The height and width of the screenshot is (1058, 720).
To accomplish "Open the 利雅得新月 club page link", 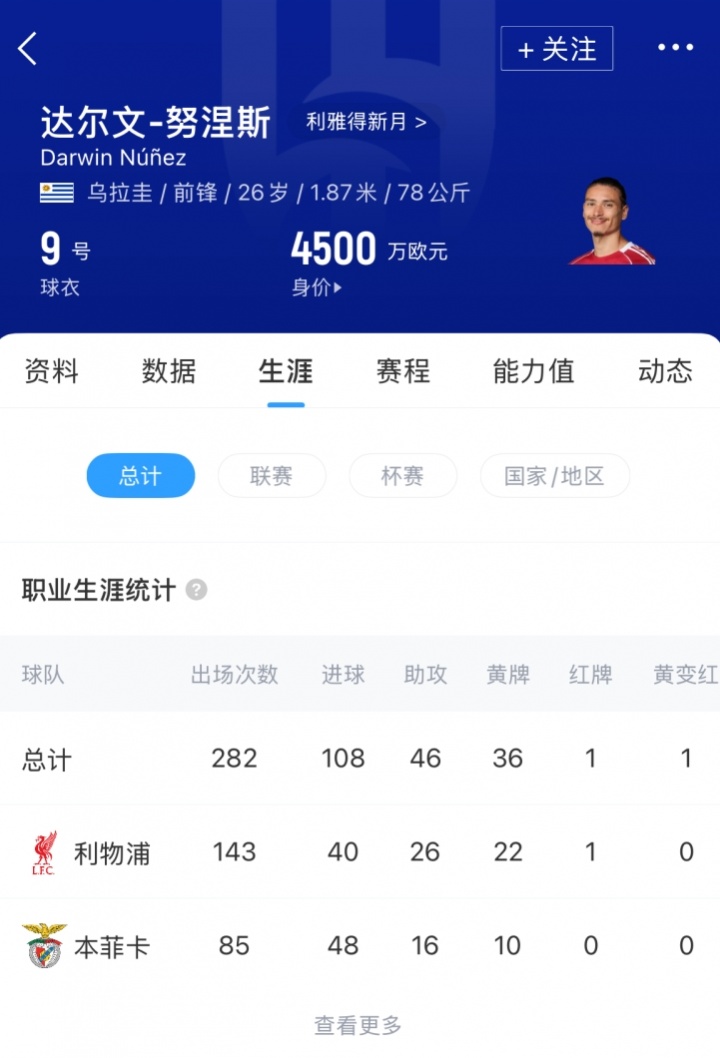I will click(366, 122).
